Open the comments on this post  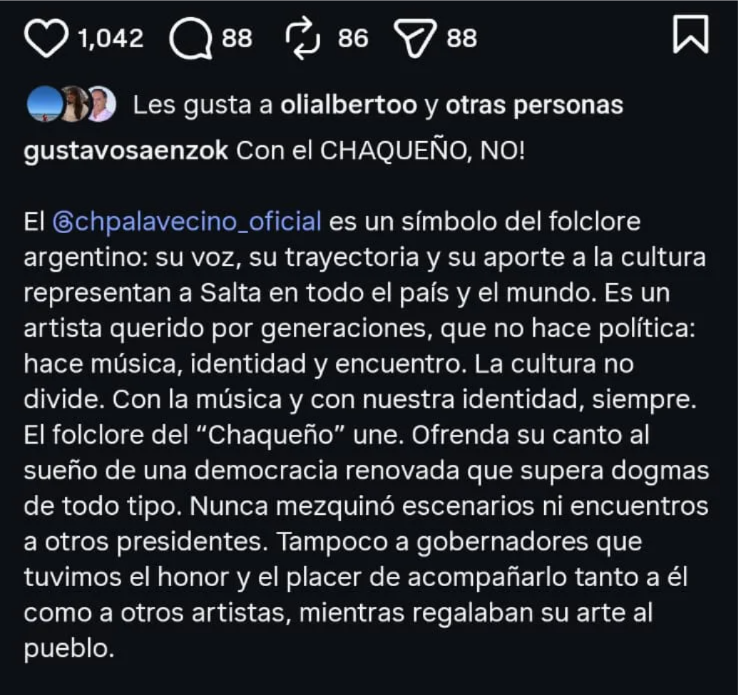191,38
